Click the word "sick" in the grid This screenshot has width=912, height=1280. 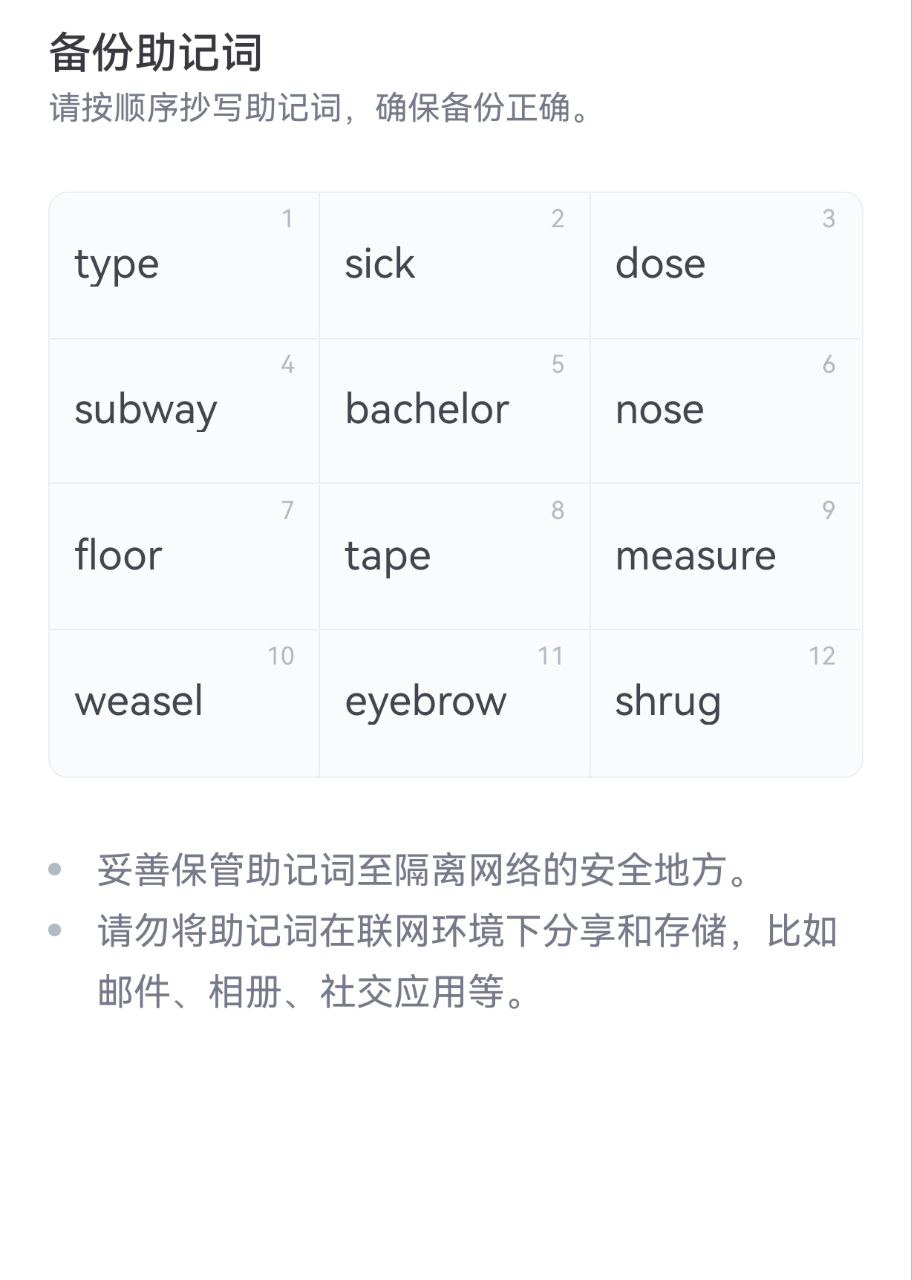(x=379, y=264)
